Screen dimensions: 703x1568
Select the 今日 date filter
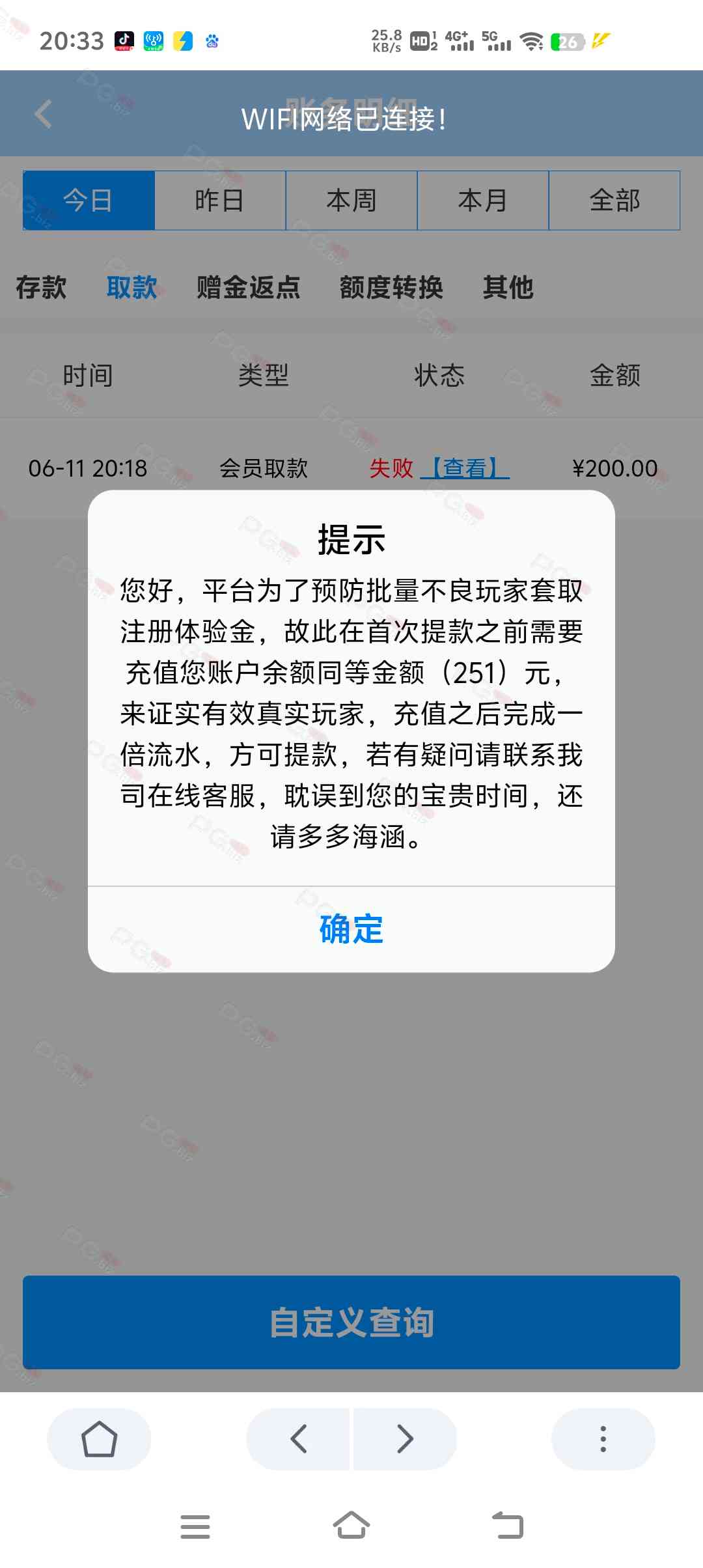[x=89, y=201]
